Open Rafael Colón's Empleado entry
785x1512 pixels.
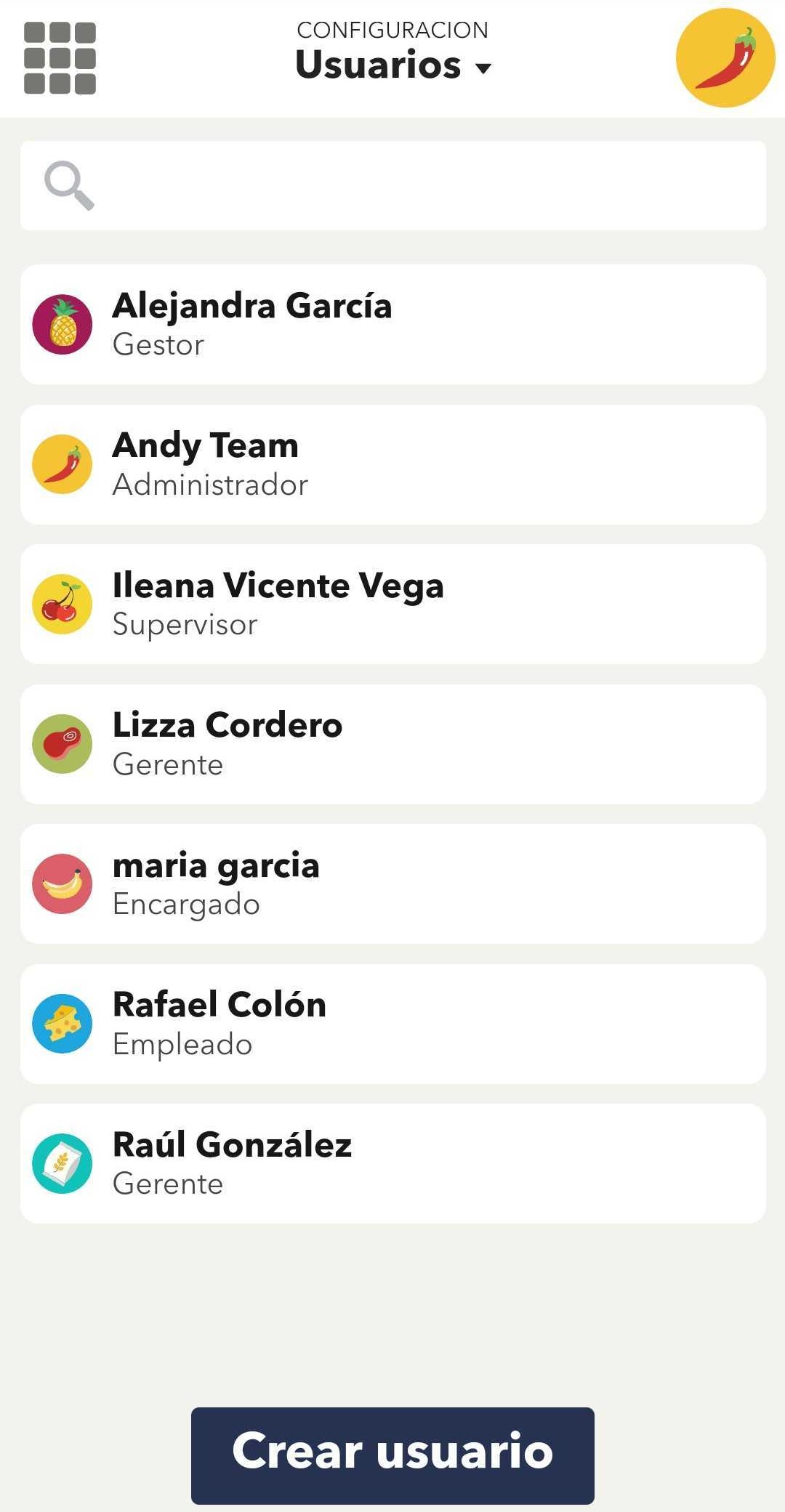(x=393, y=1024)
